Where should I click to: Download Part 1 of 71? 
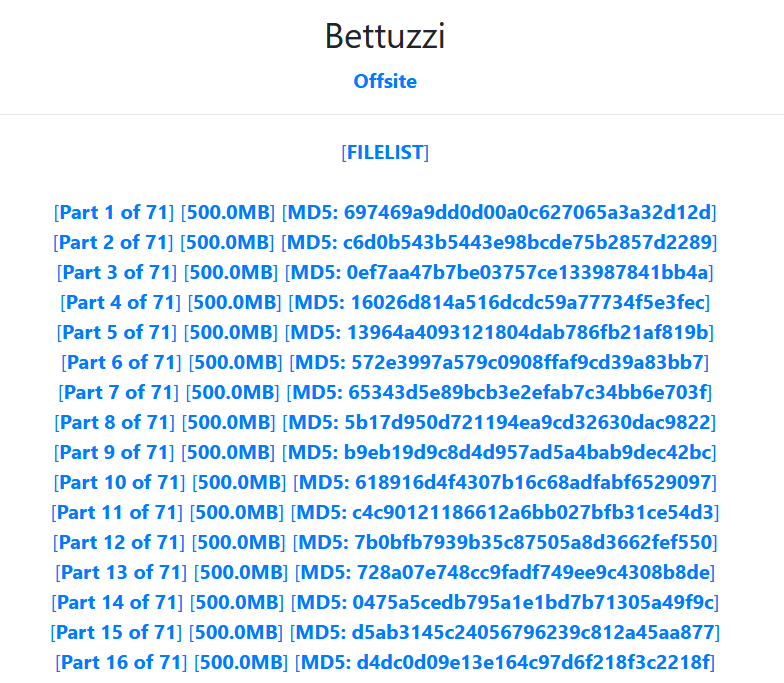coord(115,212)
